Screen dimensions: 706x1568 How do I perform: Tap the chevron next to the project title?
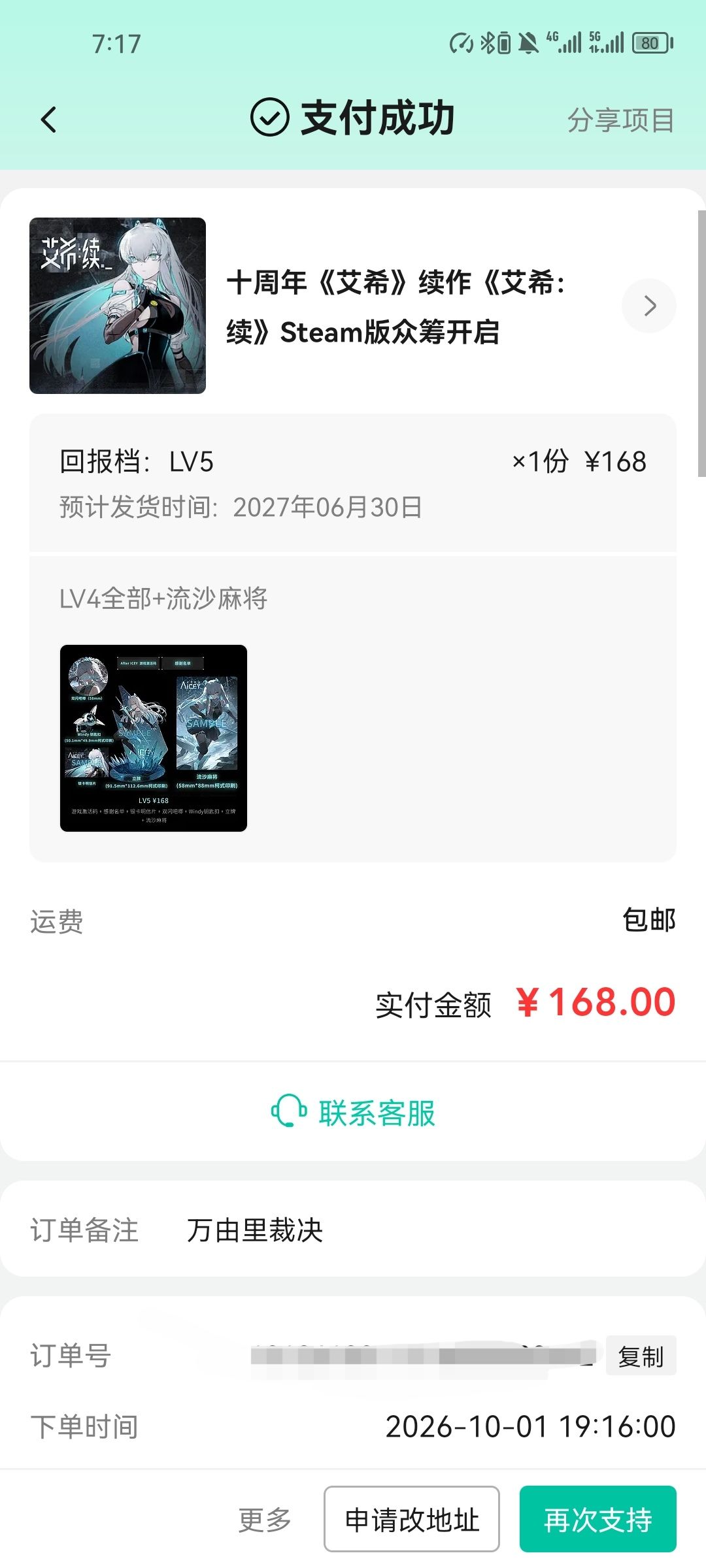648,306
